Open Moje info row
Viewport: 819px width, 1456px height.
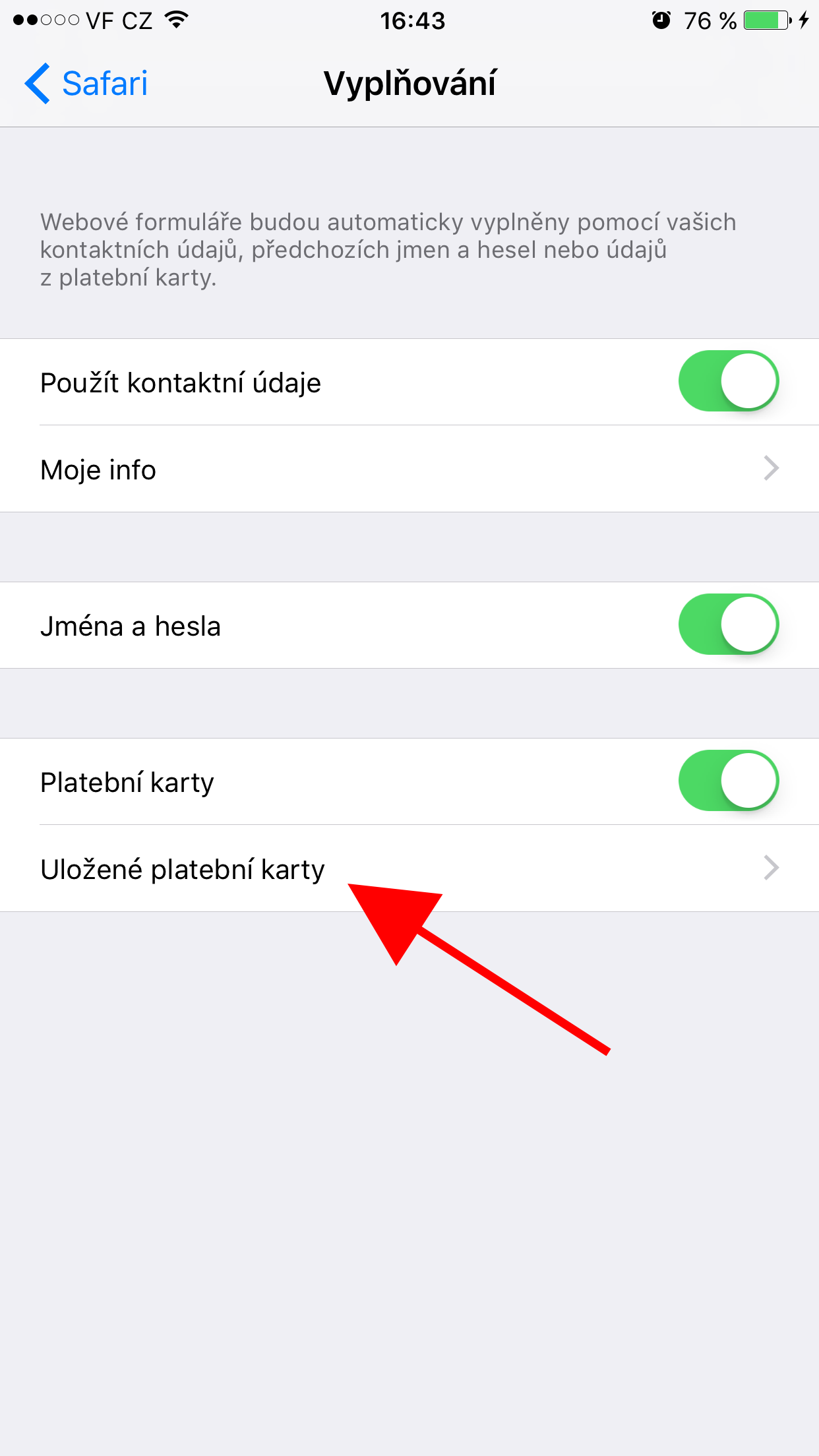pyautogui.click(x=409, y=469)
